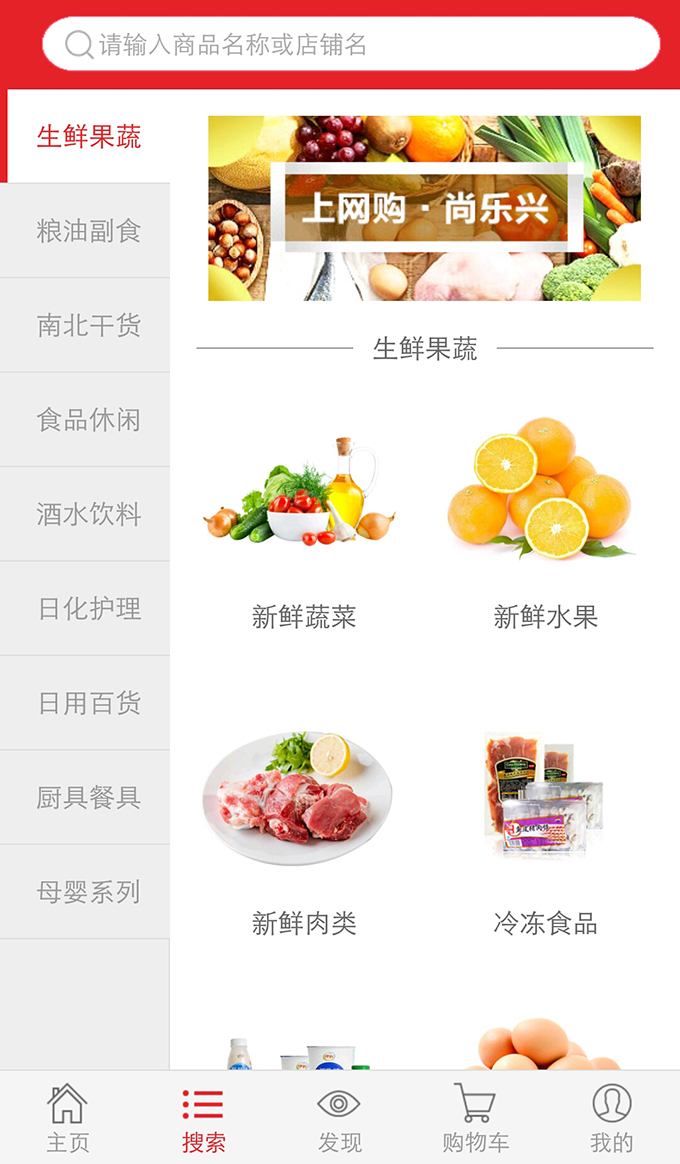This screenshot has width=680, height=1164.
Task: Select the 南北干货 category
Action: click(87, 325)
